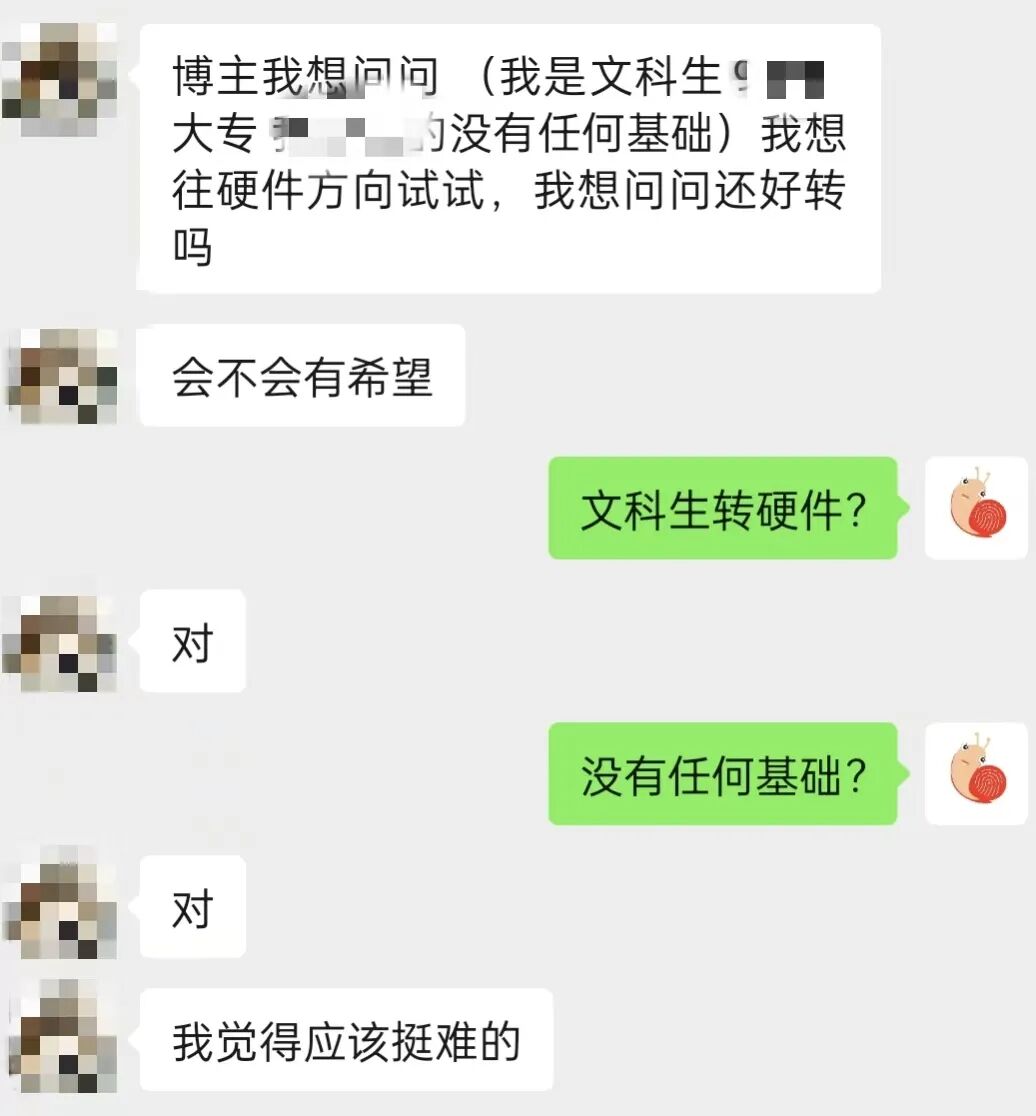
Task: Tap sender avatar next to 我觉得应该挺难的
Action: 61,1039
